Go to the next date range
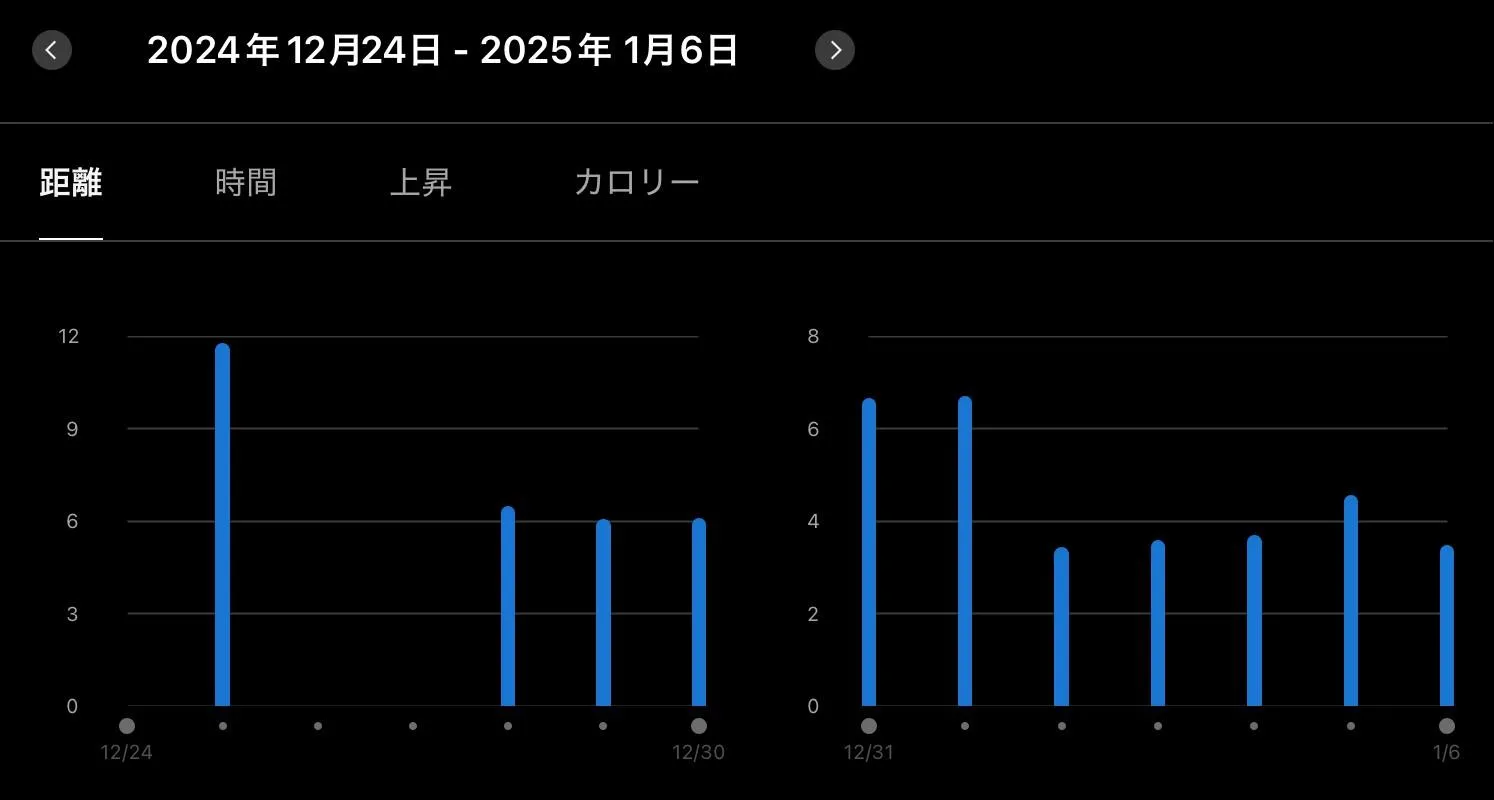 (x=835, y=50)
